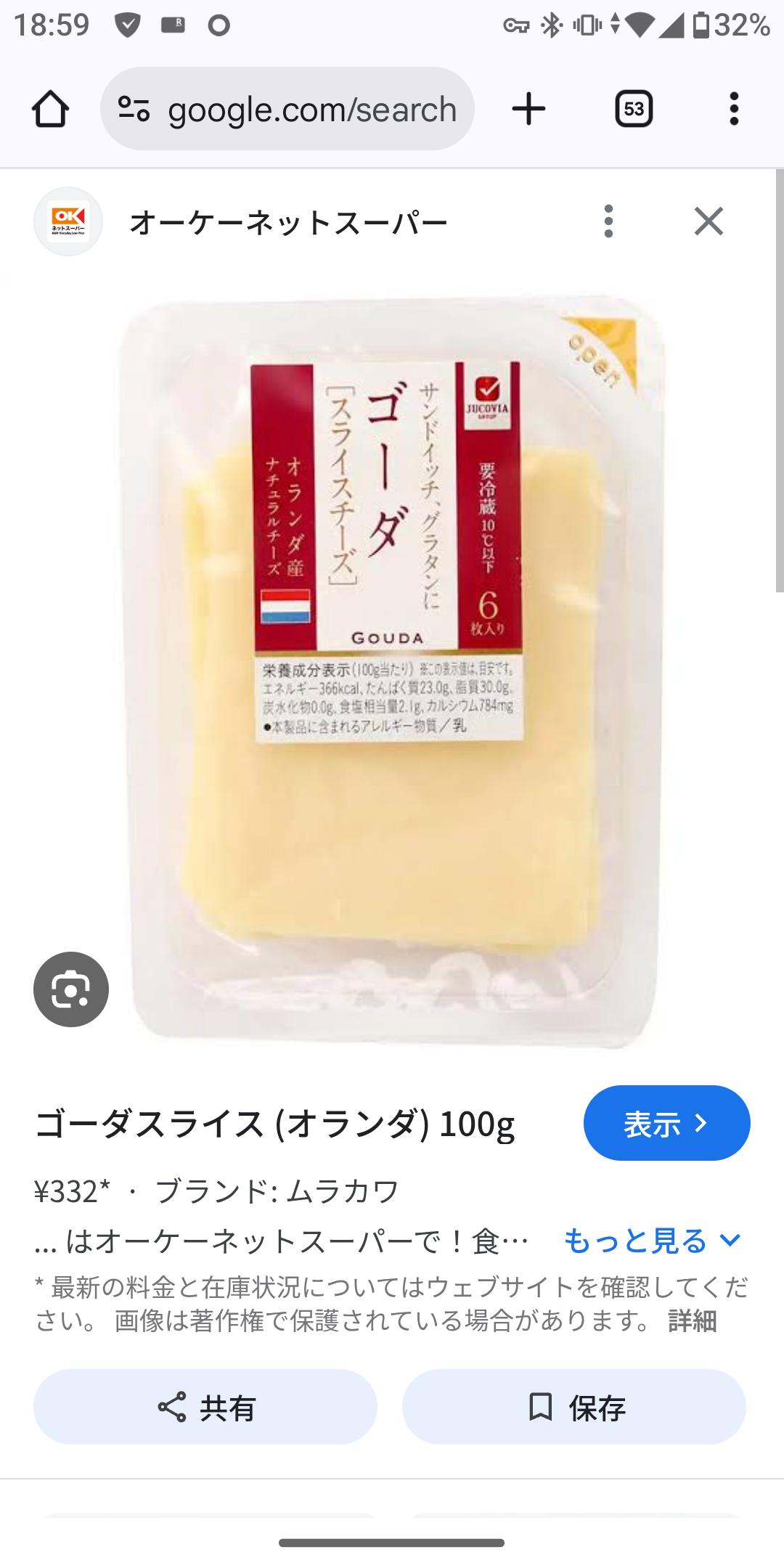Viewport: 784px width, 1568px height.
Task: Open the tab switcher showing 53 tabs
Action: pyautogui.click(x=634, y=110)
